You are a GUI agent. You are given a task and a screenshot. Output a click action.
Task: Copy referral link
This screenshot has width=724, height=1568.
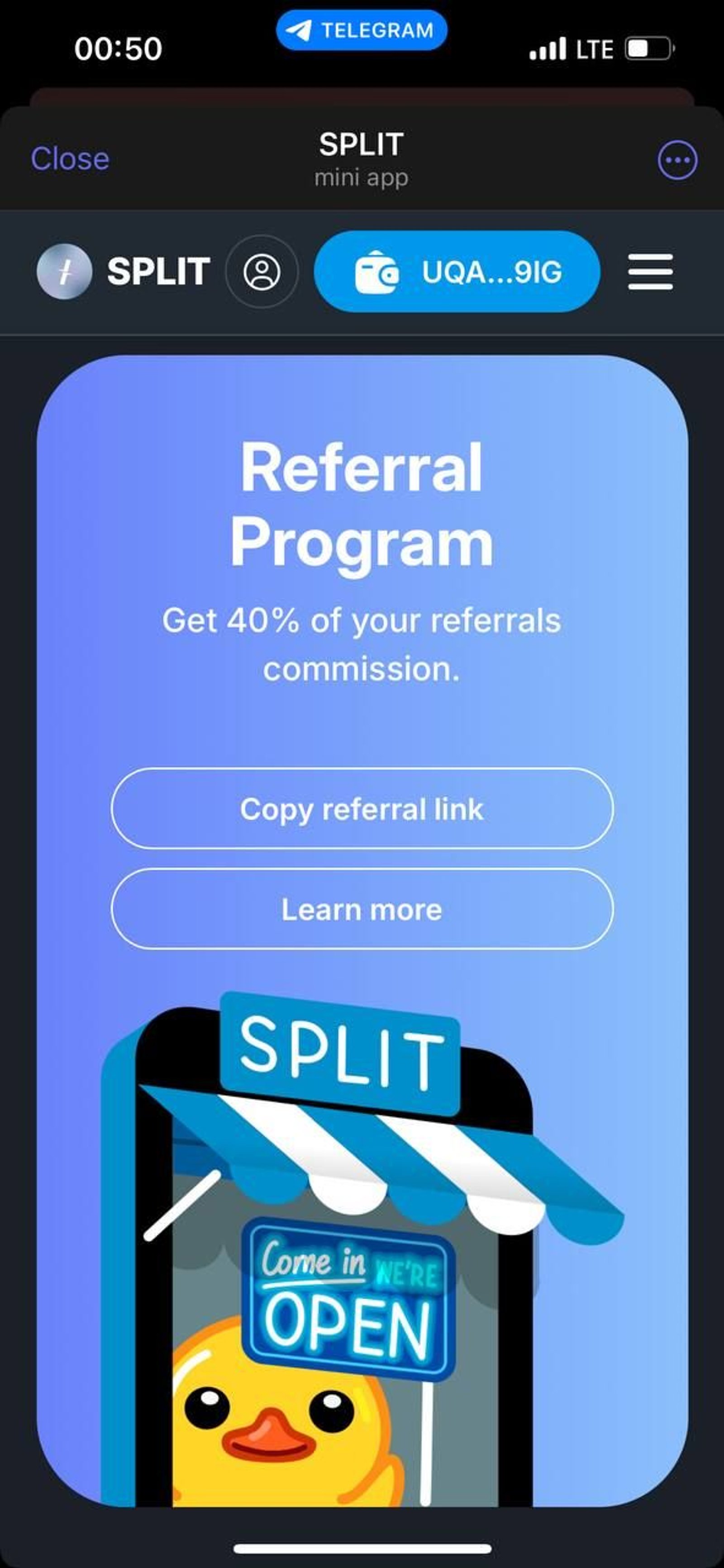coord(362,808)
